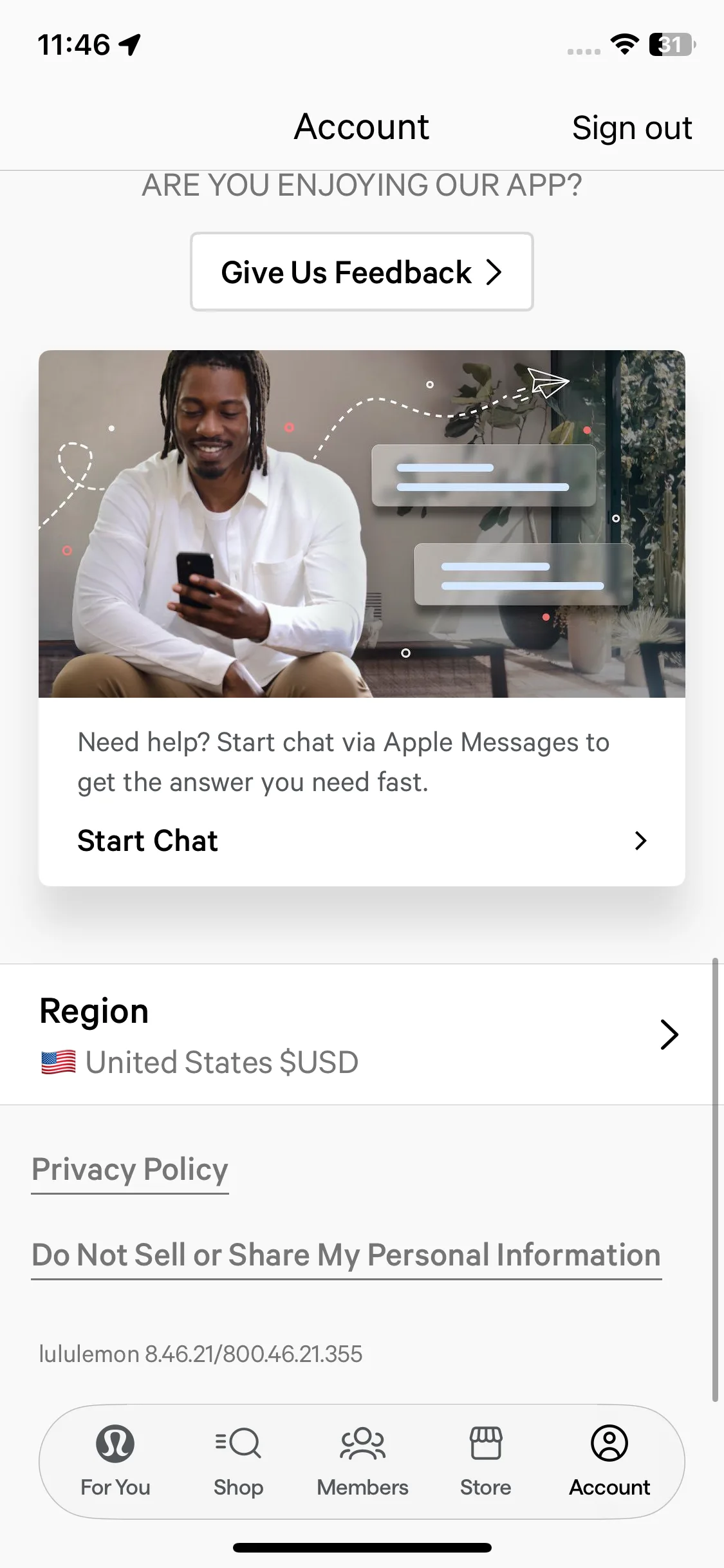
Task: Sign out of the account
Action: click(x=631, y=127)
